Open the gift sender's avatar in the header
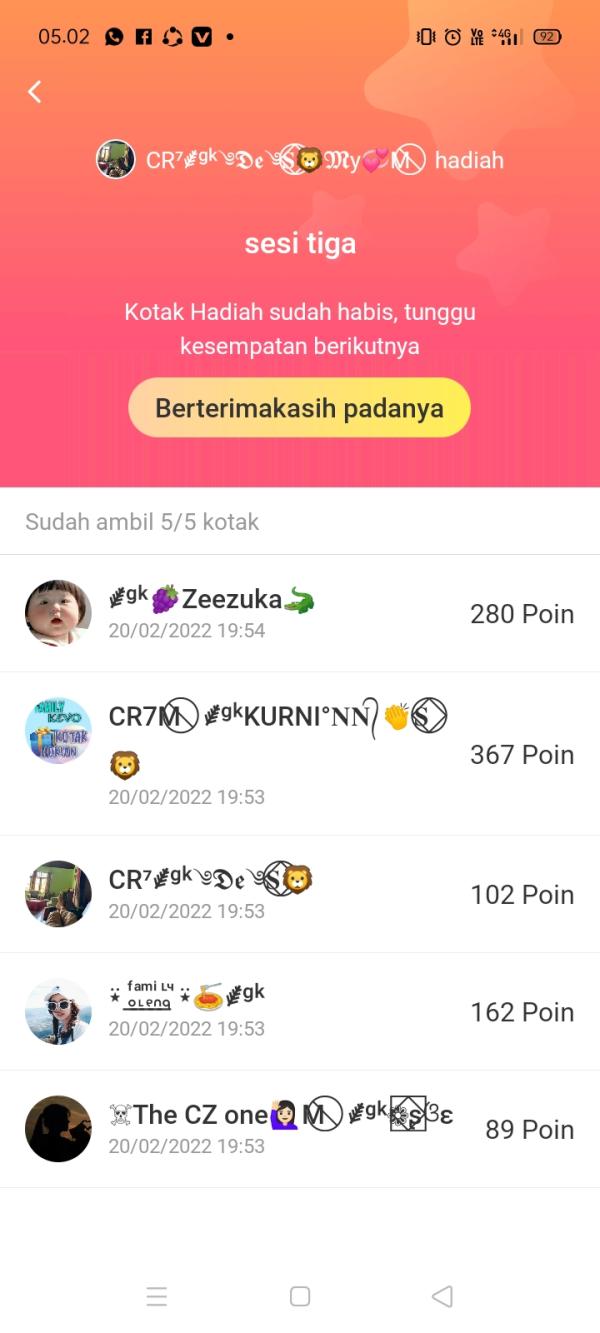600x1333 pixels. click(116, 160)
